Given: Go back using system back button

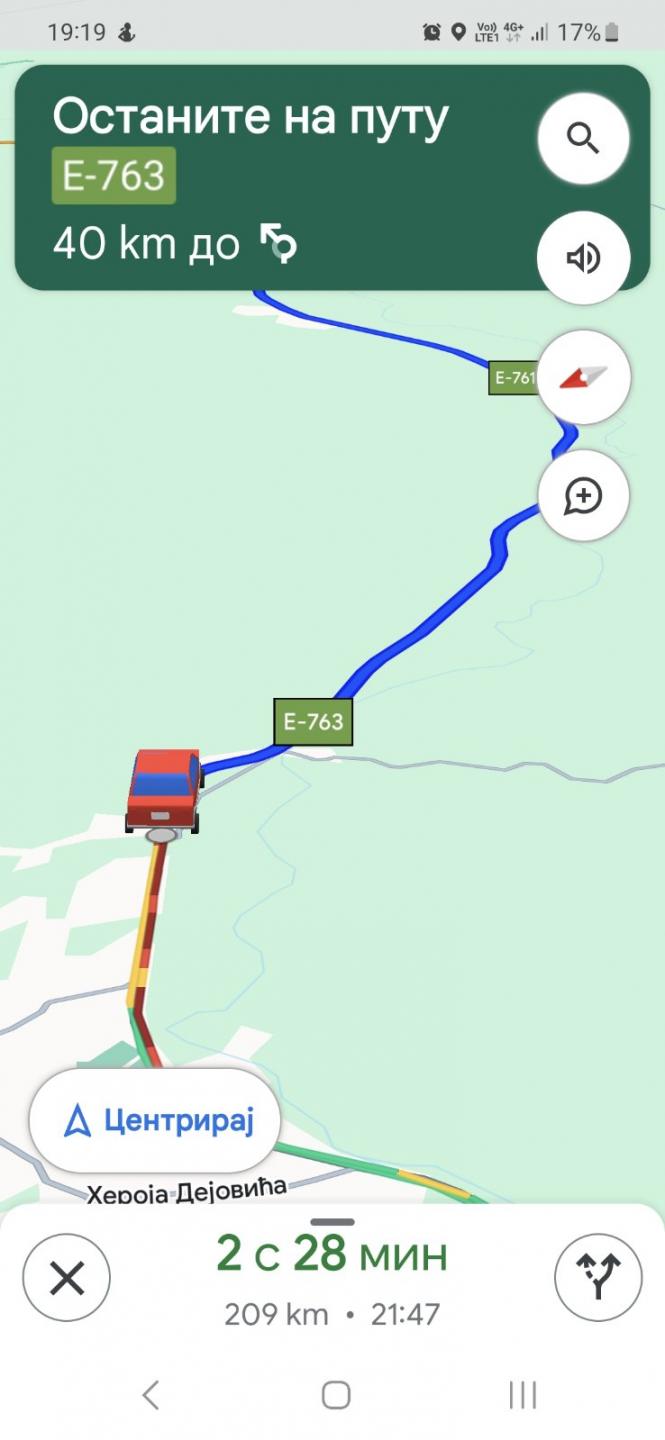Looking at the screenshot, I should 151,1395.
